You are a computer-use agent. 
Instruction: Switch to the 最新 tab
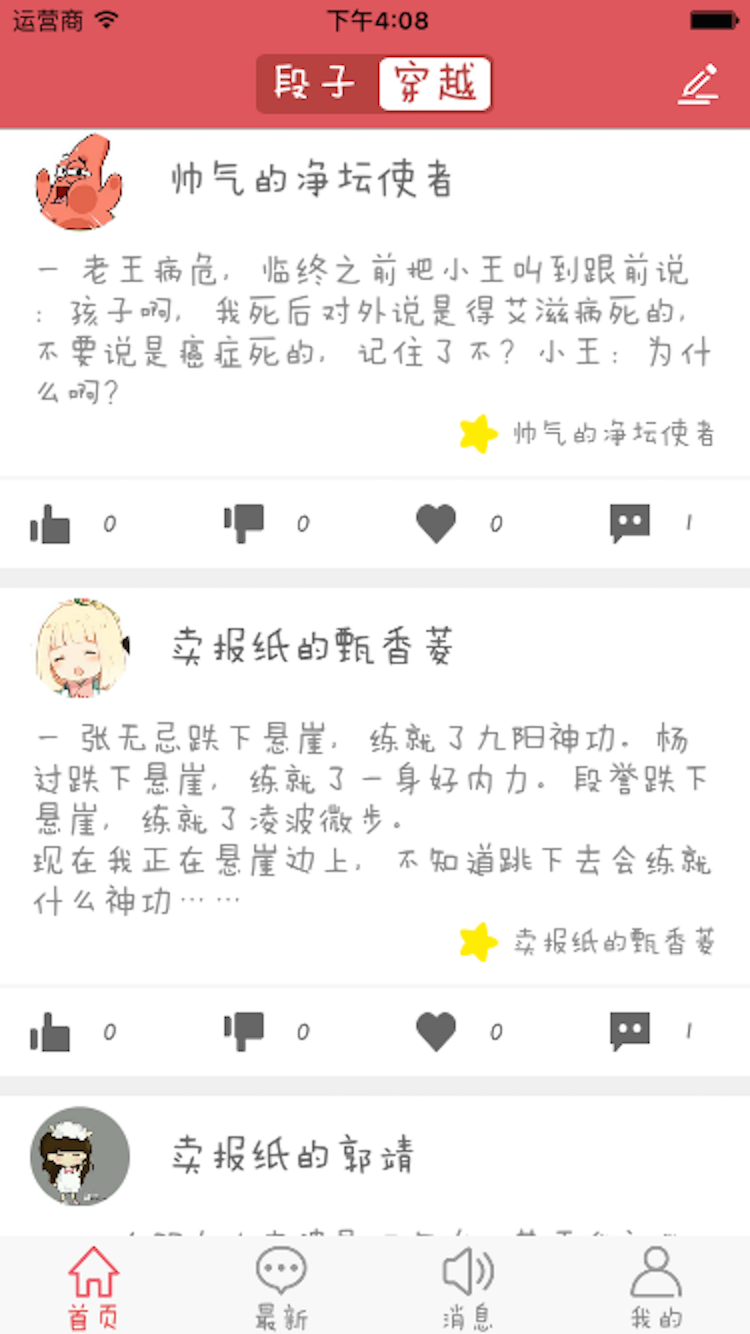[x=281, y=1287]
